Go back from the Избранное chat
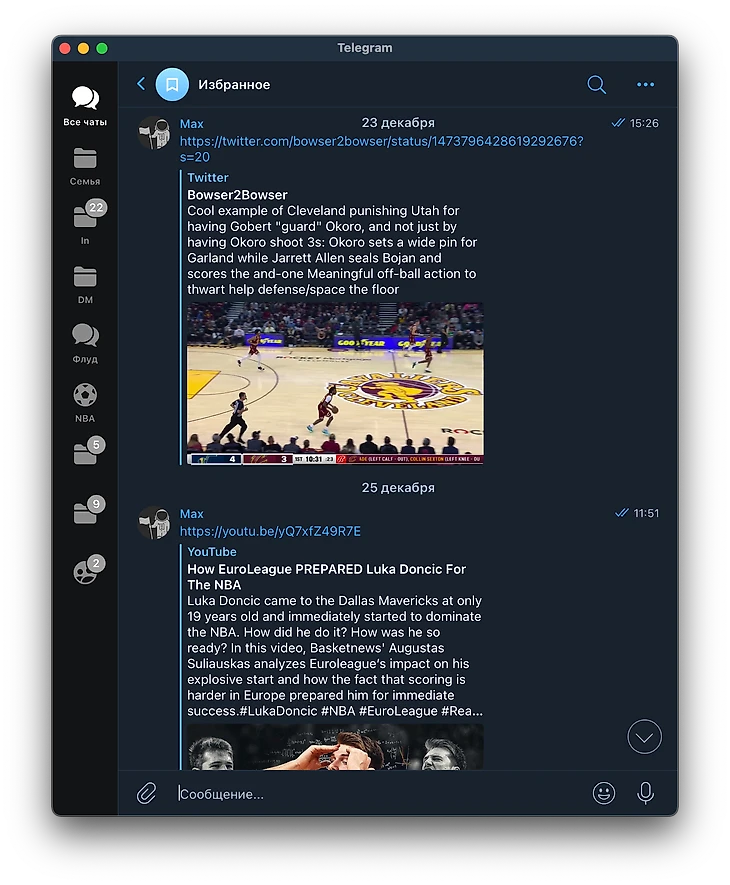 tap(141, 85)
